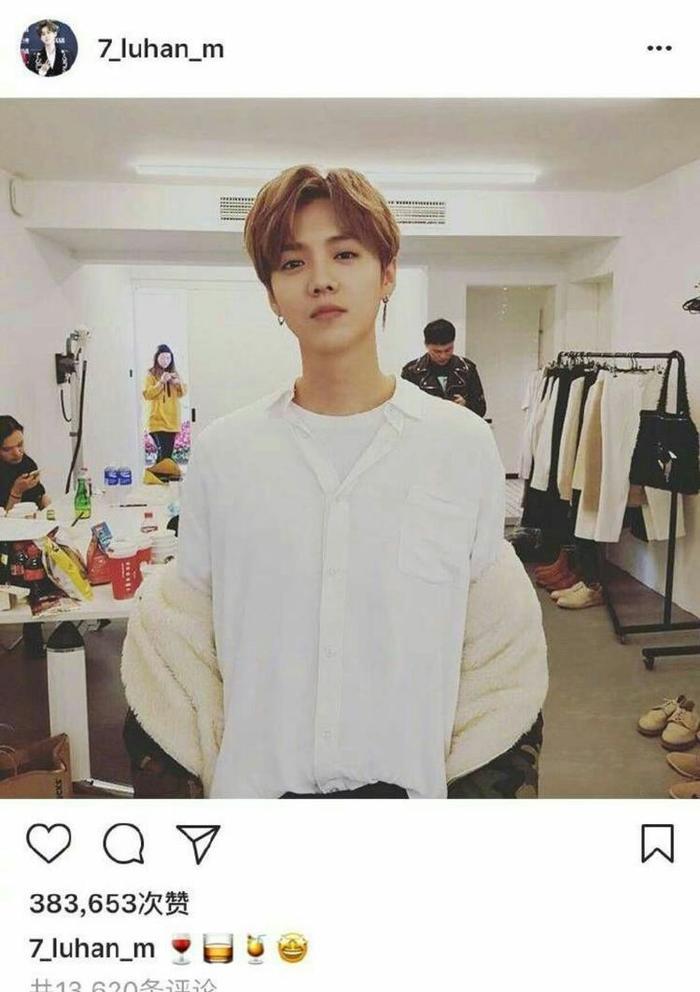
Task: Bookmark this post
Action: (x=657, y=843)
